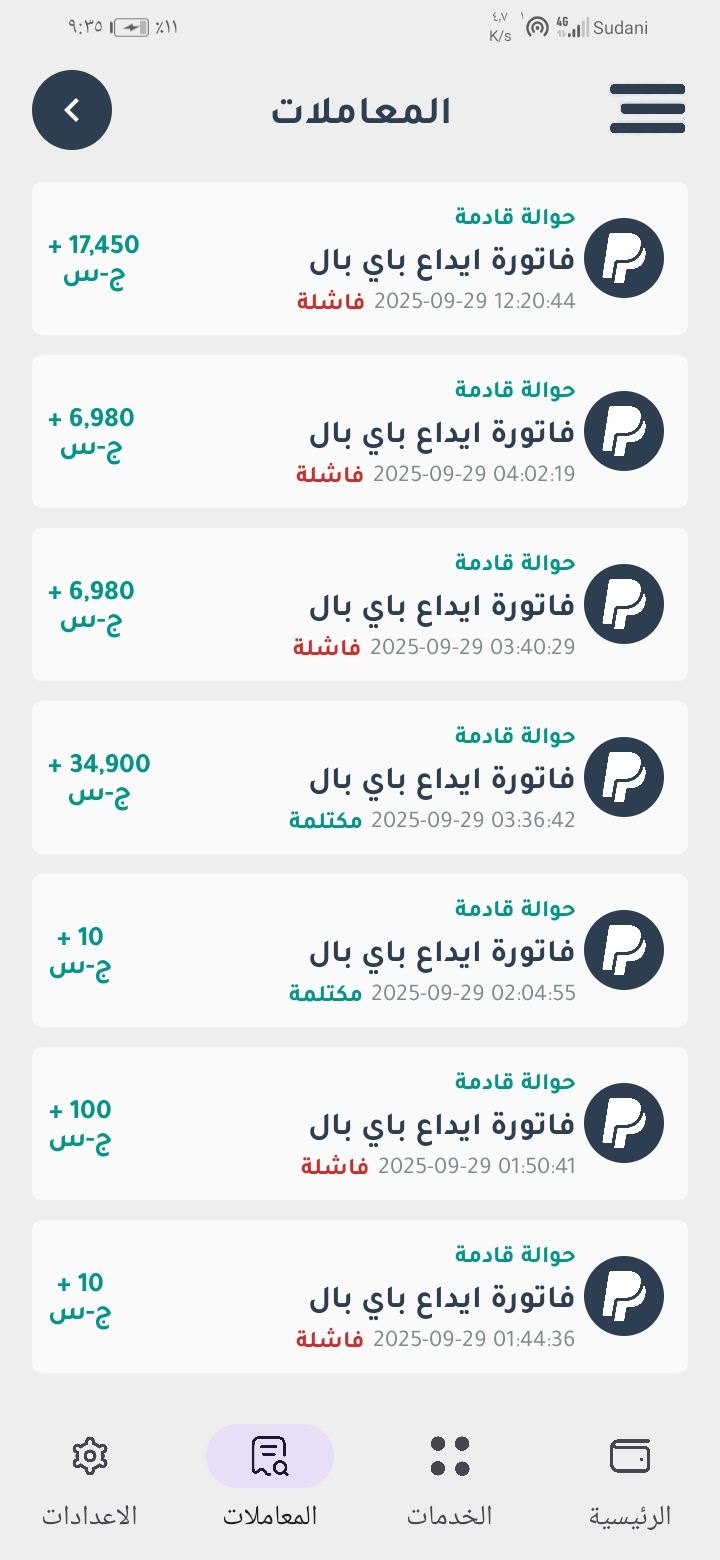Select the 34,900 completed PayPal deposit invoice
The width and height of the screenshot is (720, 1560).
tap(360, 777)
